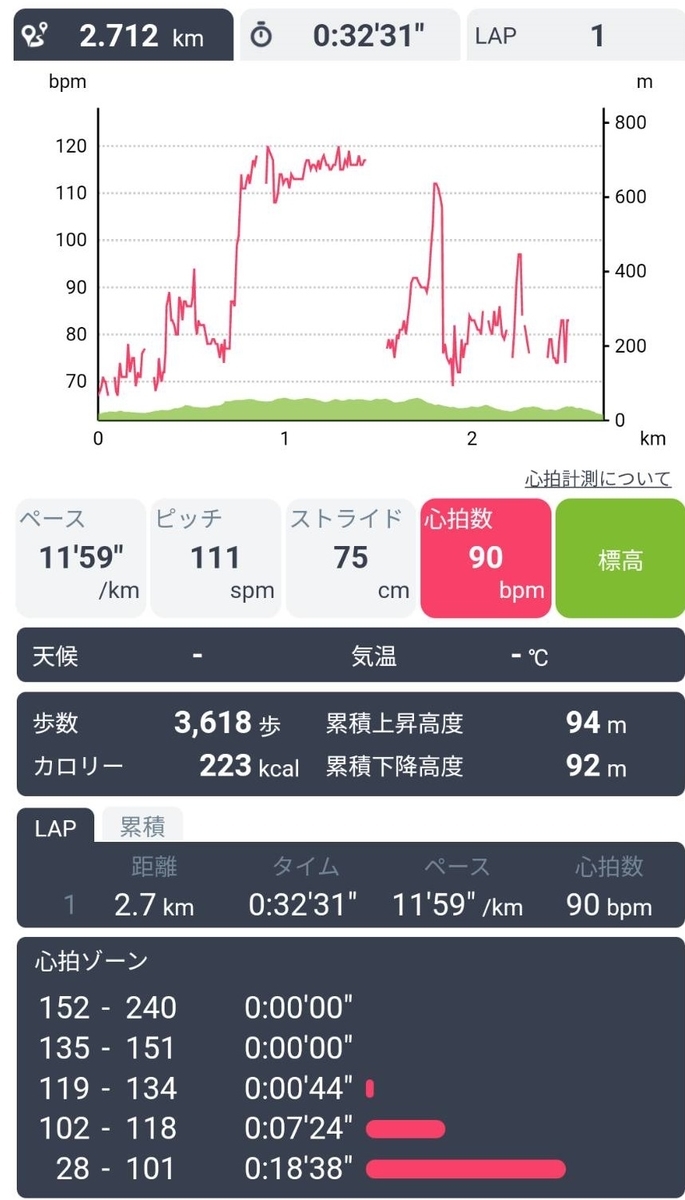The height and width of the screenshot is (1200, 685).
Task: Display ストライド 75 cm on the chart
Action: pyautogui.click(x=351, y=557)
